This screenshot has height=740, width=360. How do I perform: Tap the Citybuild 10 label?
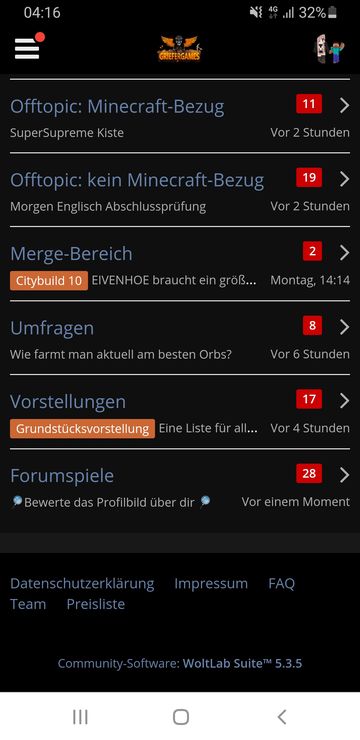49,281
